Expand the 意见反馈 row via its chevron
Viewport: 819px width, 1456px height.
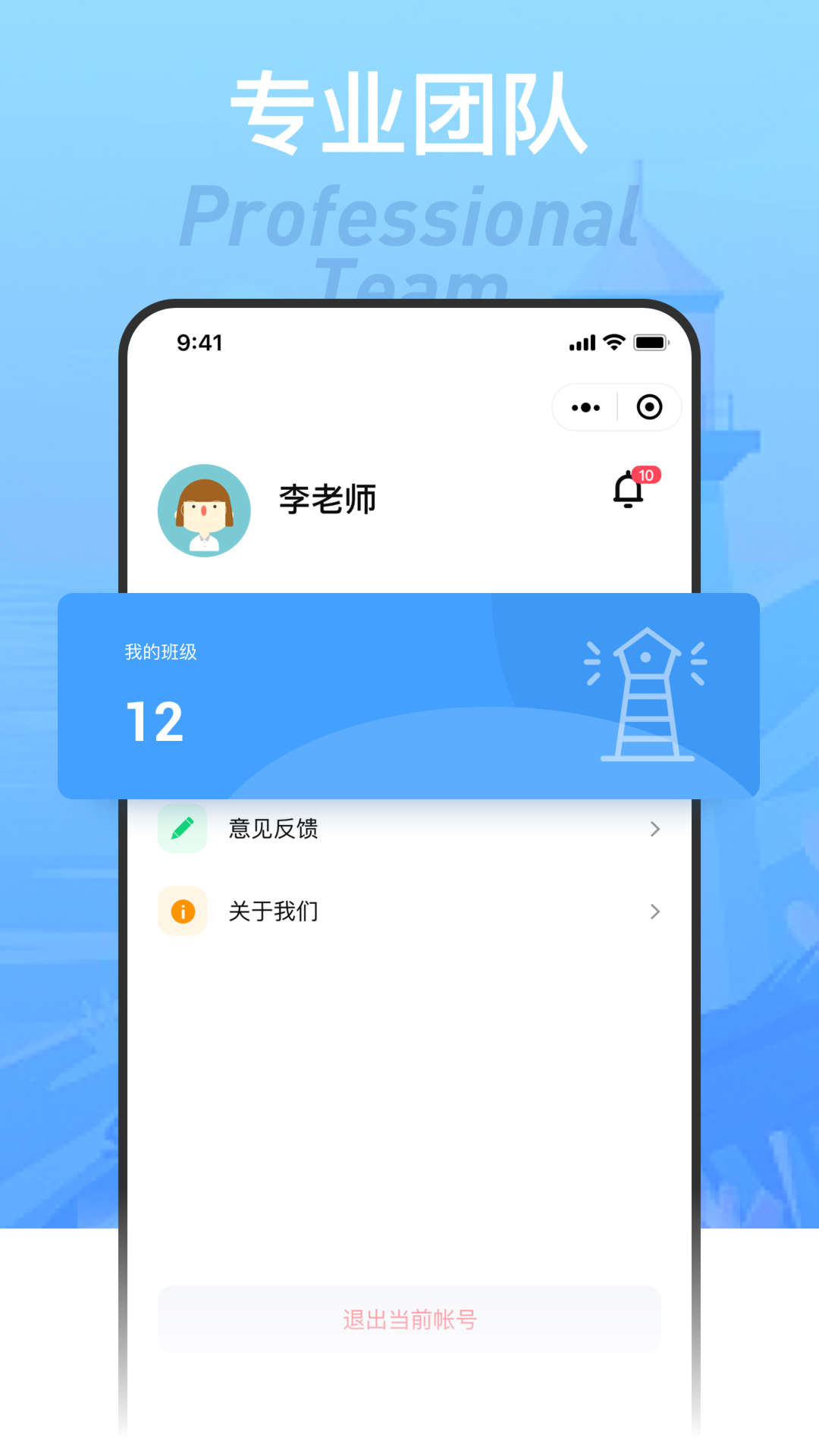(x=655, y=829)
